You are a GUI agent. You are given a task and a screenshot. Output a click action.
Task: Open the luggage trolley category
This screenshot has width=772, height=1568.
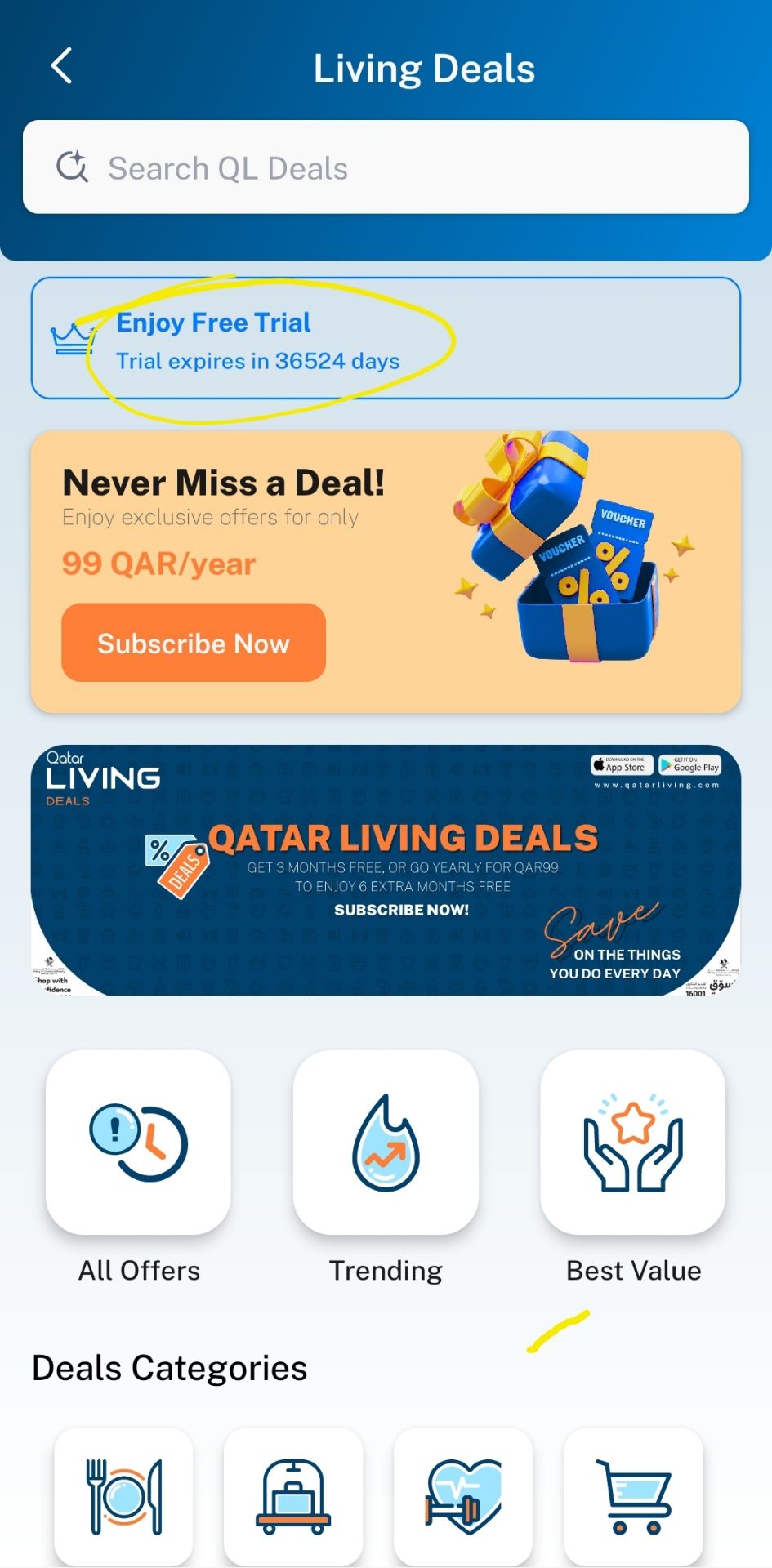point(293,1497)
